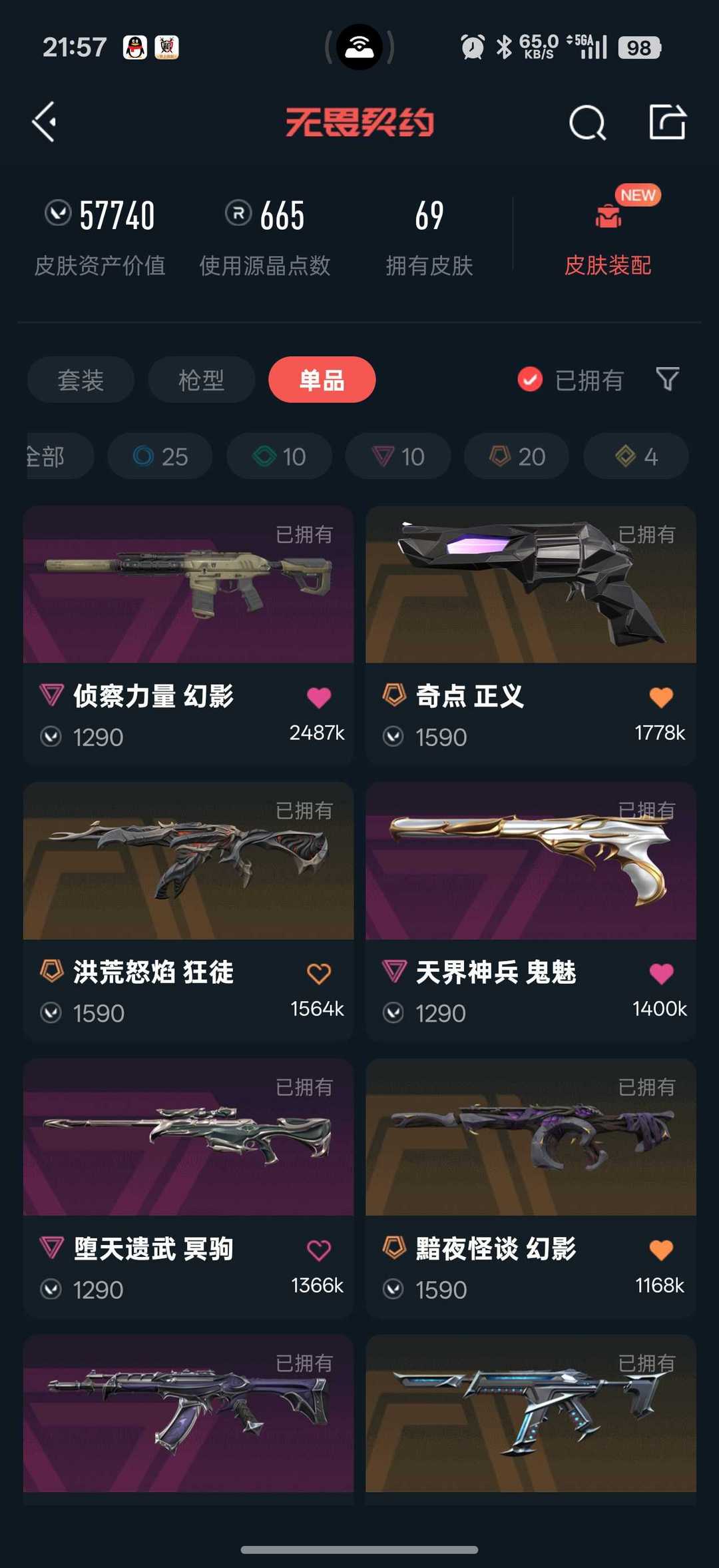
Task: Like the 洪荒怒焰 狂徒 skin
Action: 318,974
